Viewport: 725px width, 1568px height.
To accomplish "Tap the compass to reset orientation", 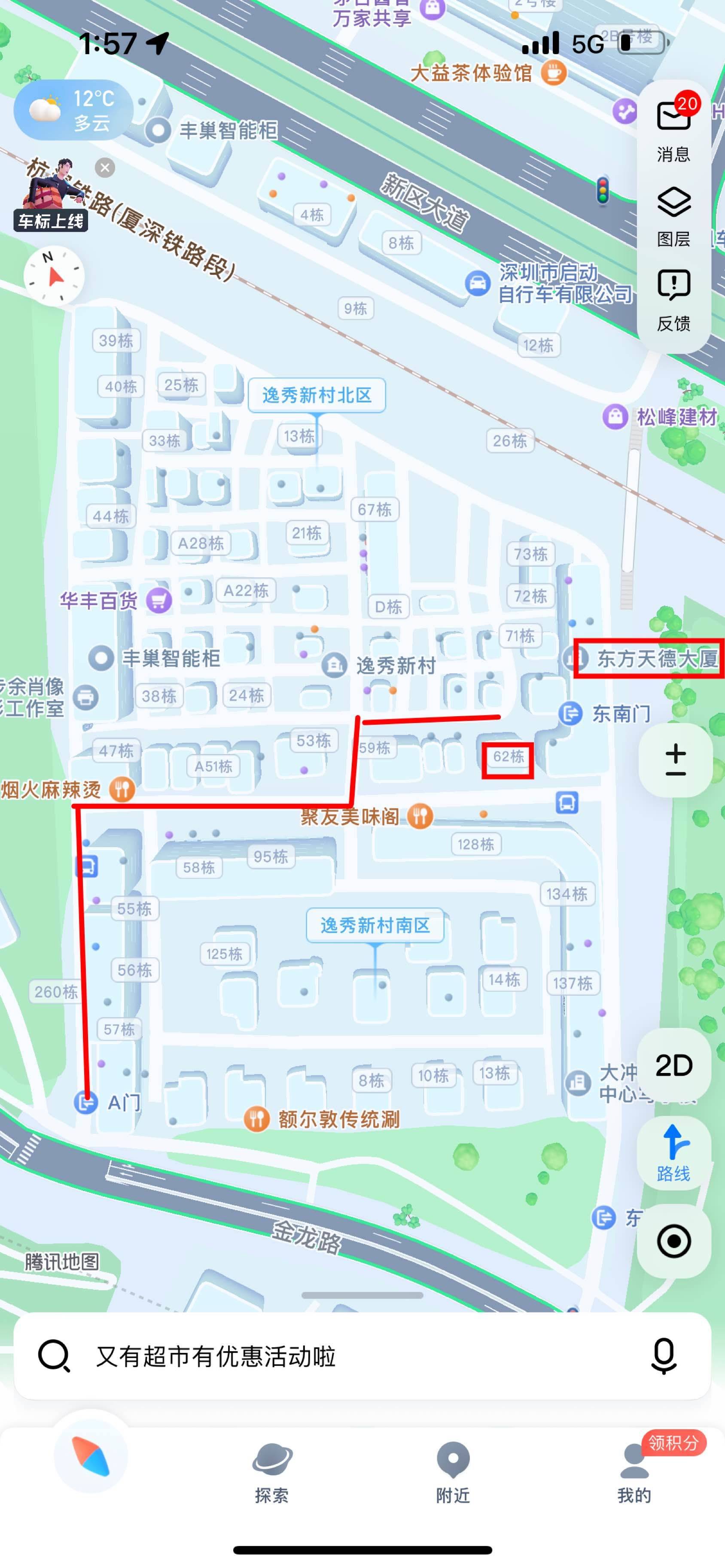I will [54, 277].
